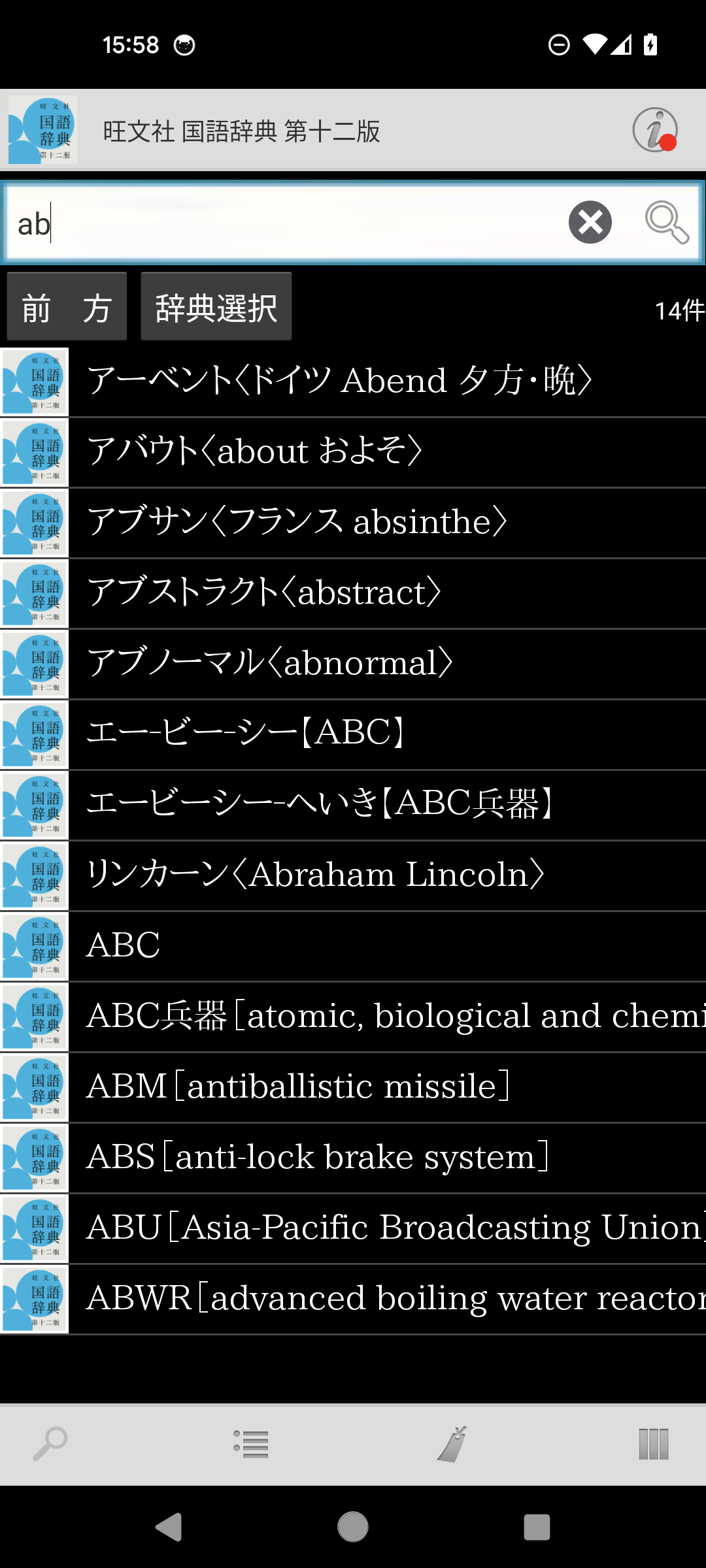Open the list tab in bottom bar
Viewport: 706px width, 1568px height.
pos(252,1444)
